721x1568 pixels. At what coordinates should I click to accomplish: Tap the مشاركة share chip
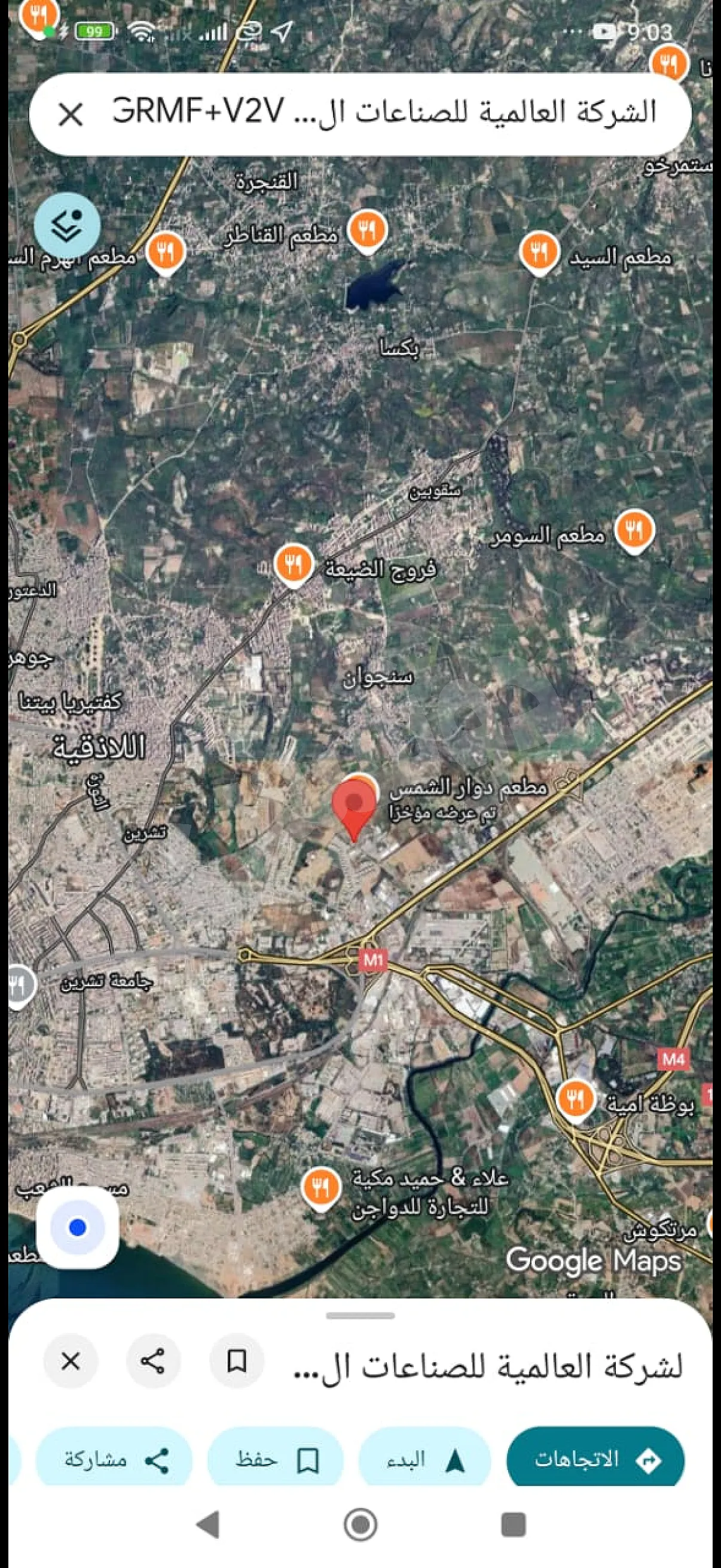click(114, 1459)
